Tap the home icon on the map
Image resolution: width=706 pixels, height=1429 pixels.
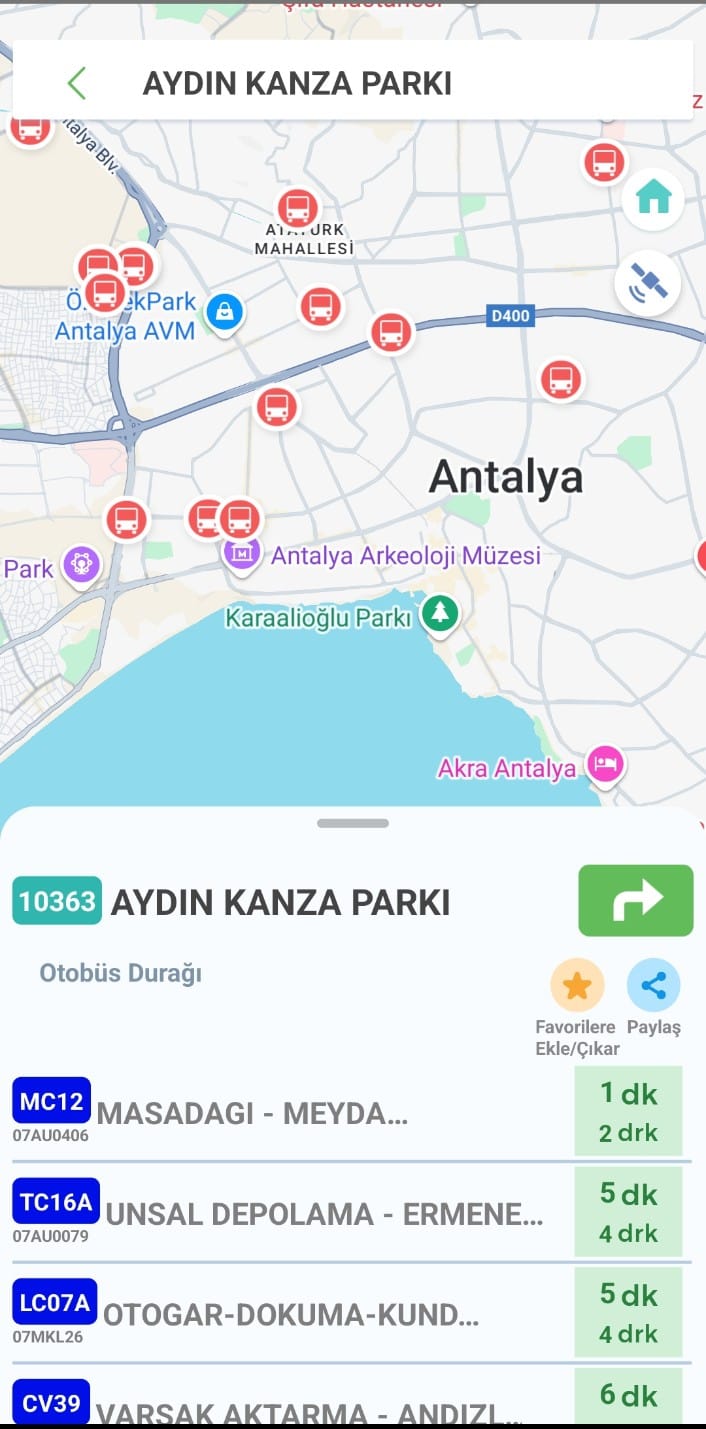pyautogui.click(x=652, y=197)
